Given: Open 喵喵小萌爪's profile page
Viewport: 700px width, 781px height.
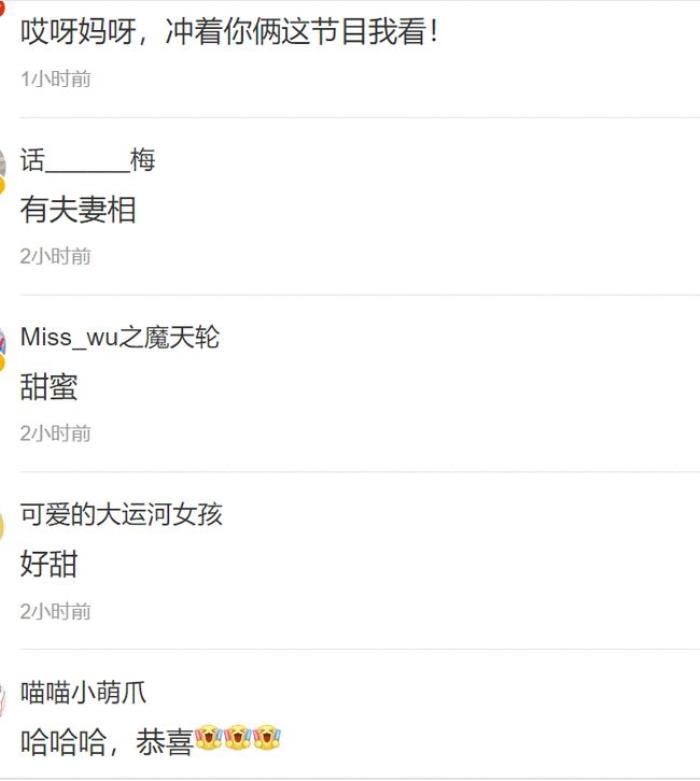Looking at the screenshot, I should [x=84, y=692].
